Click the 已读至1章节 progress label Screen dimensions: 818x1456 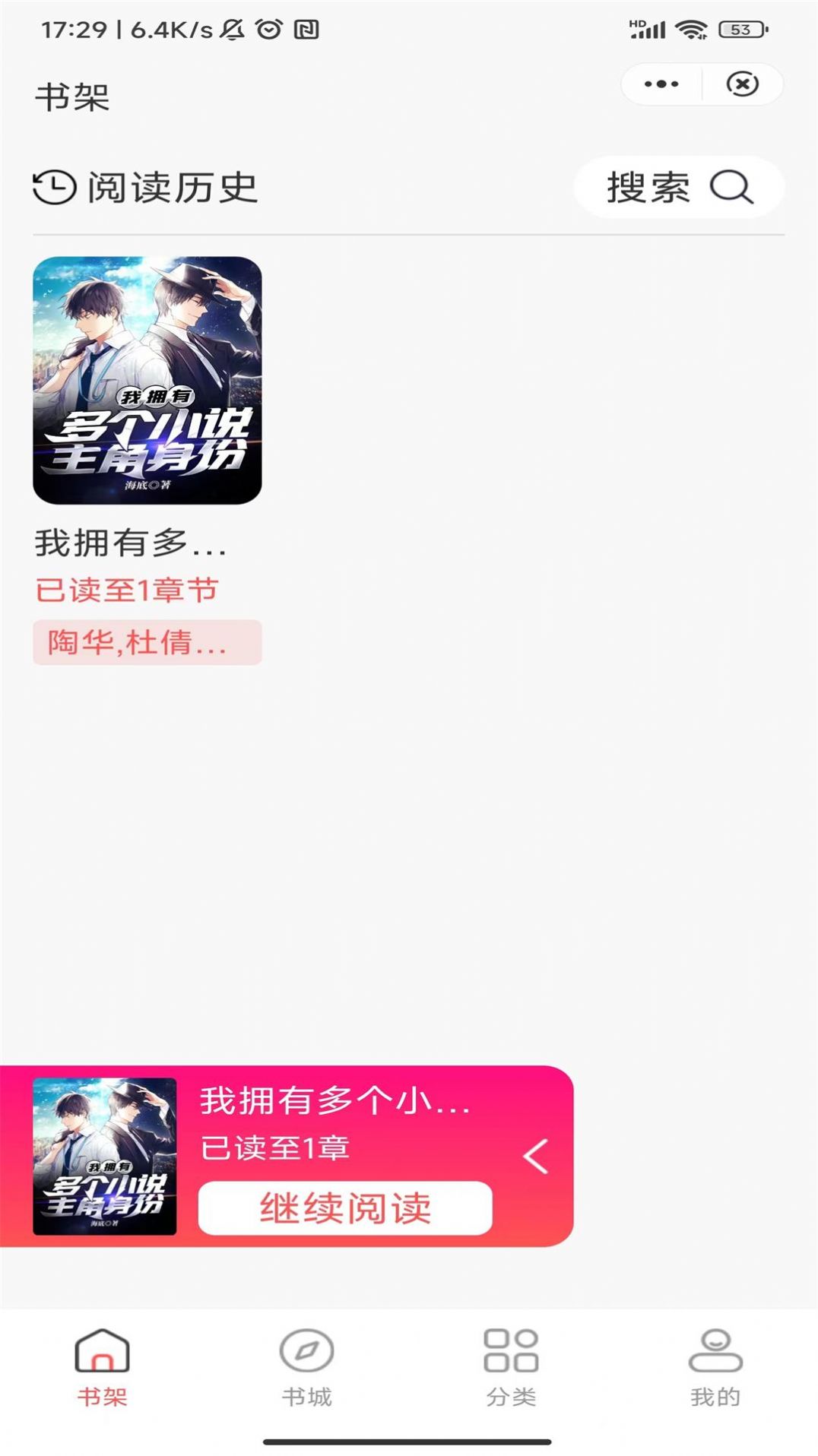point(125,590)
